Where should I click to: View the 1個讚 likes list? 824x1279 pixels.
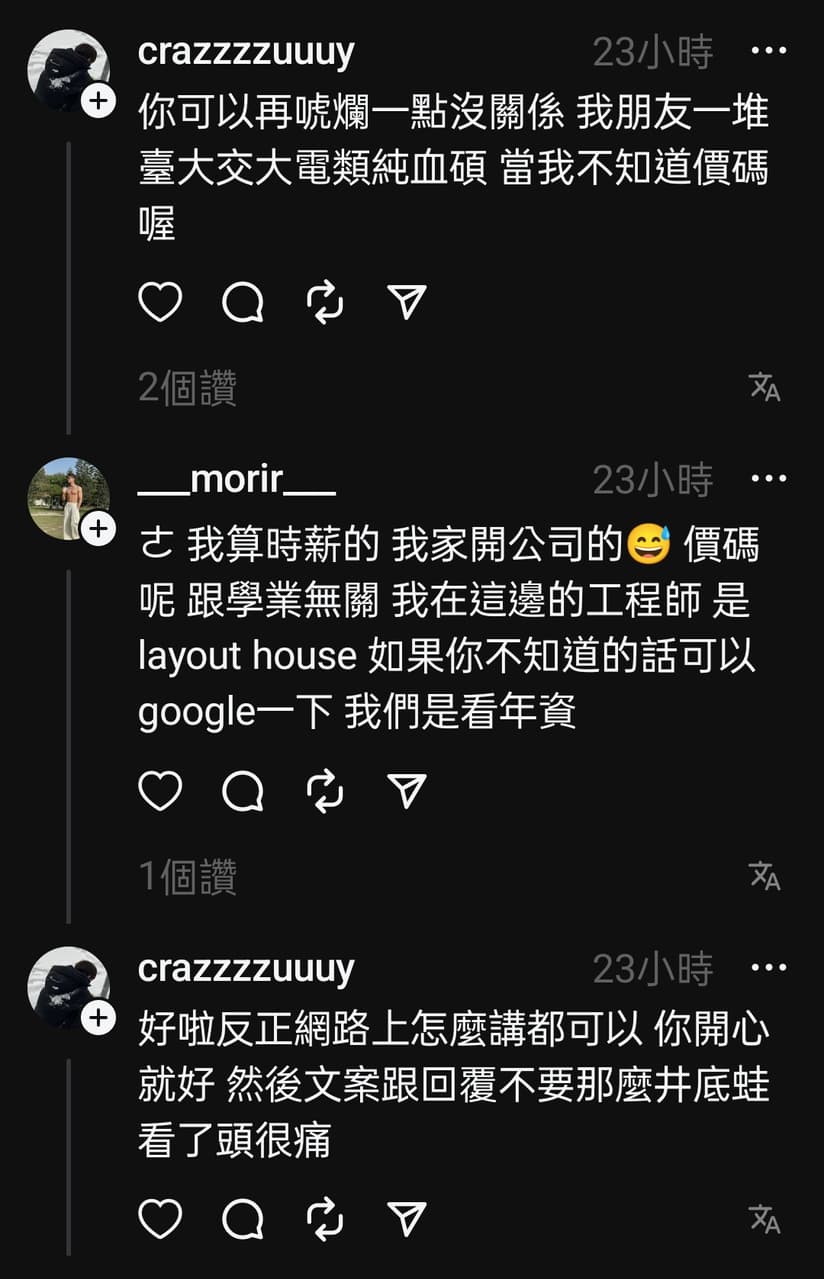coord(187,877)
